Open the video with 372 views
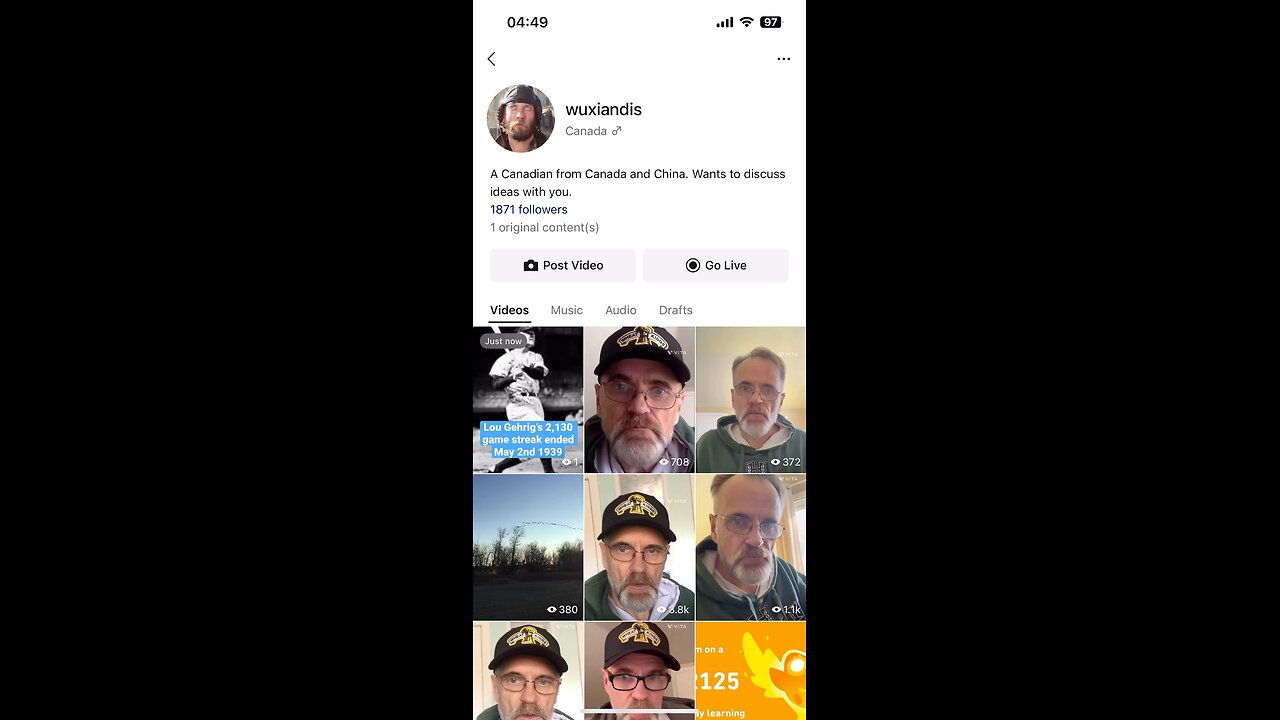The width and height of the screenshot is (1280, 720). [x=750, y=399]
